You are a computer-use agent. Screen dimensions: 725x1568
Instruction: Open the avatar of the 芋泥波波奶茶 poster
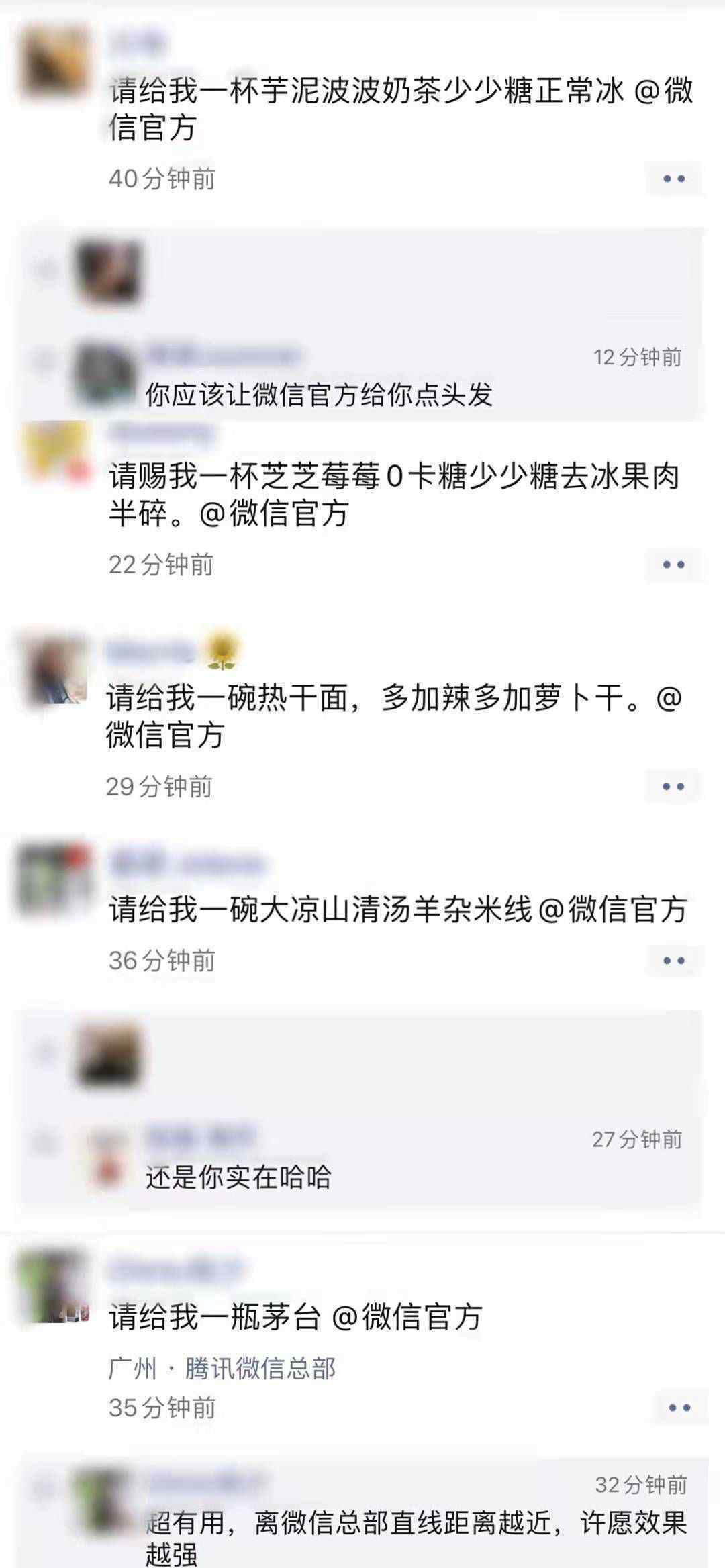pos(55,63)
